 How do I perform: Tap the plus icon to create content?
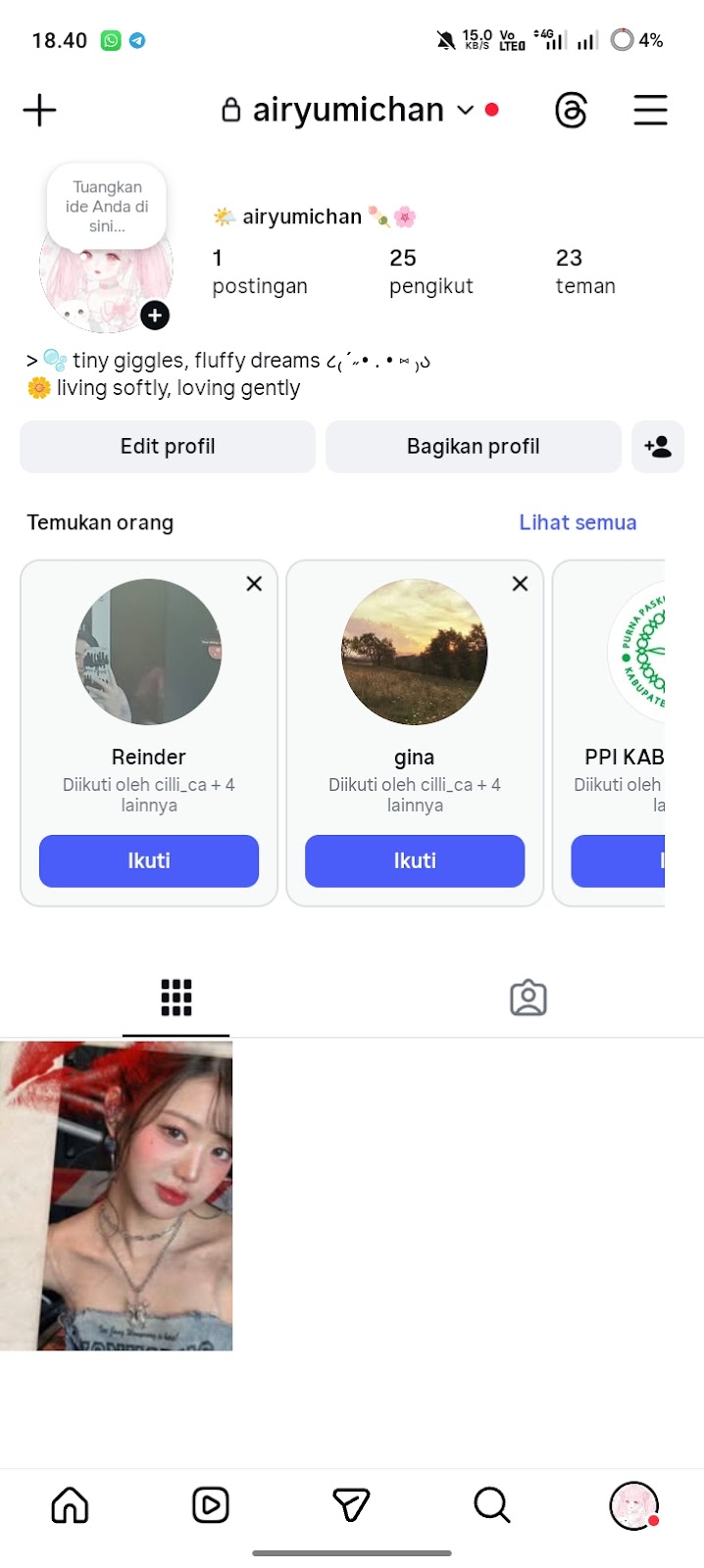39,110
